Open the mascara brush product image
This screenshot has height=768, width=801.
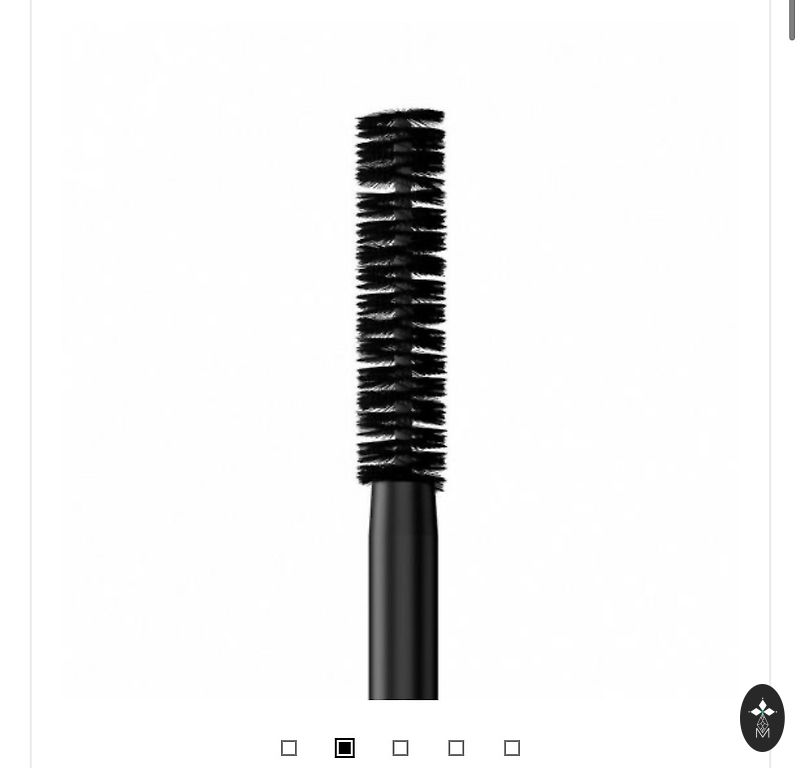[x=401, y=360]
